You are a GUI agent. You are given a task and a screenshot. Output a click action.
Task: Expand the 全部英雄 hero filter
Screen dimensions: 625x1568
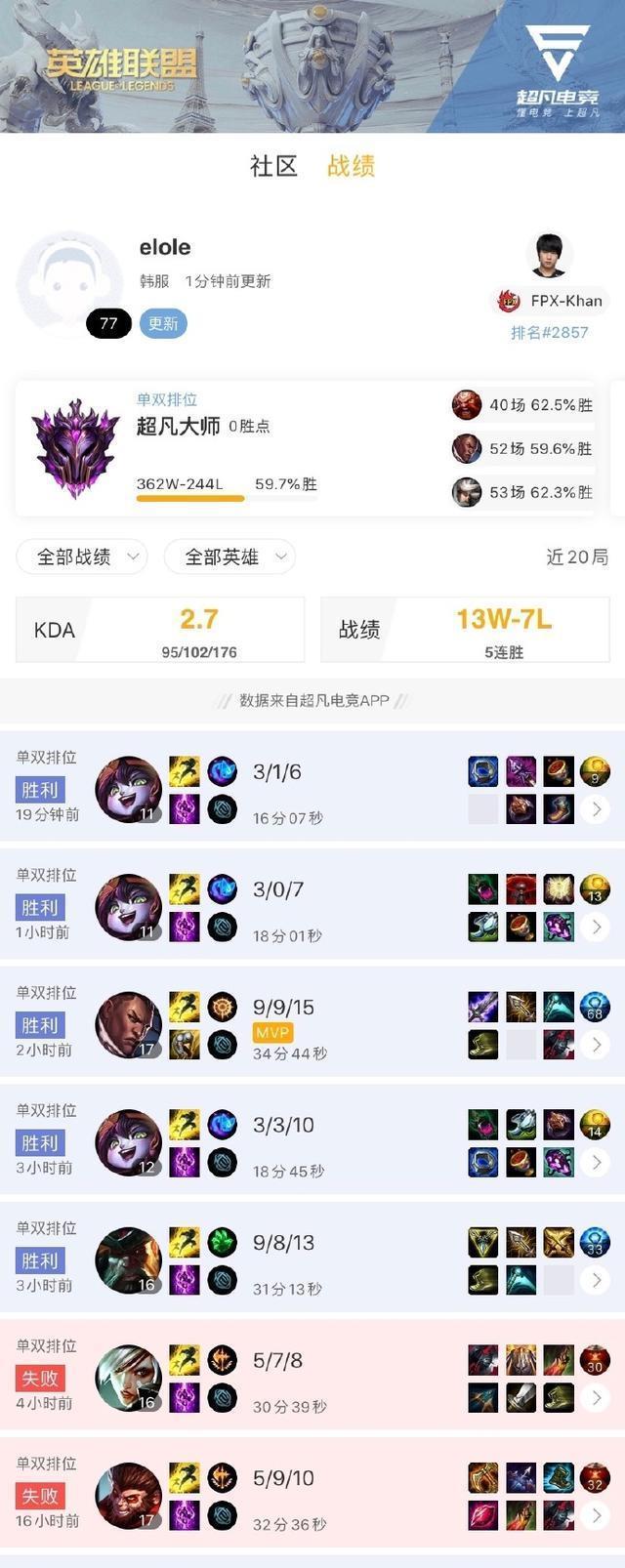[229, 557]
